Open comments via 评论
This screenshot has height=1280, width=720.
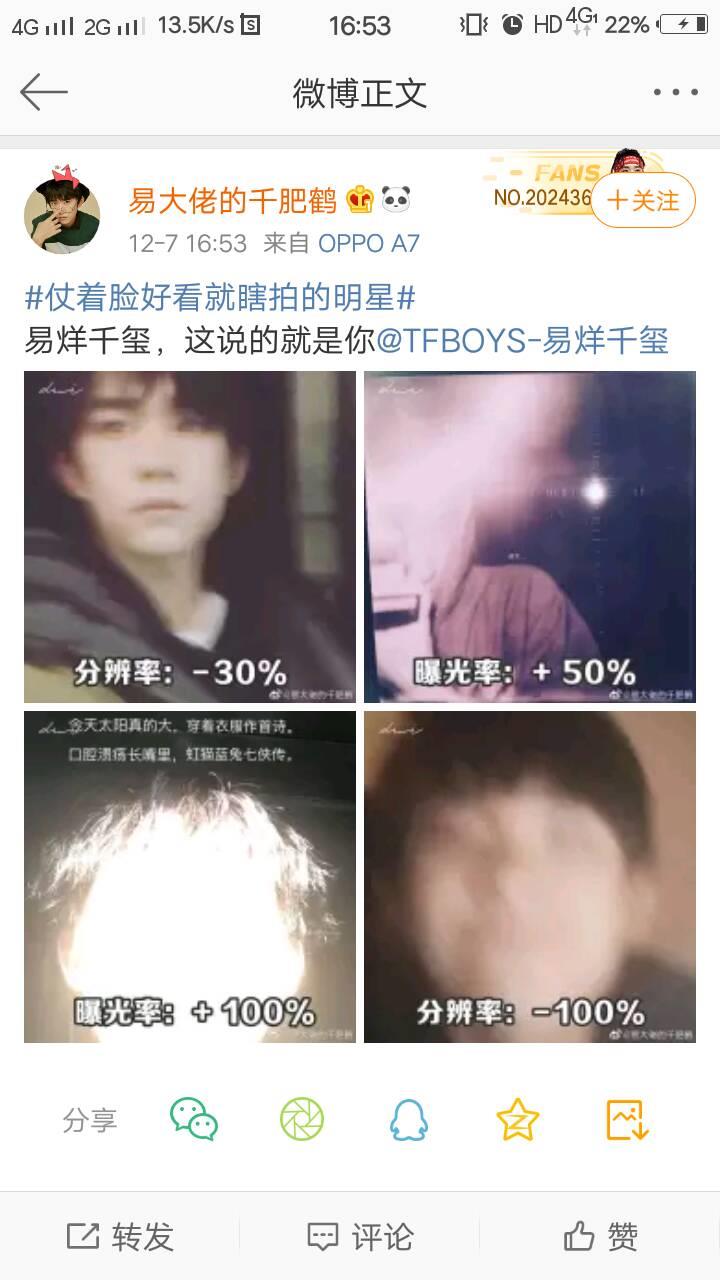point(360,1237)
